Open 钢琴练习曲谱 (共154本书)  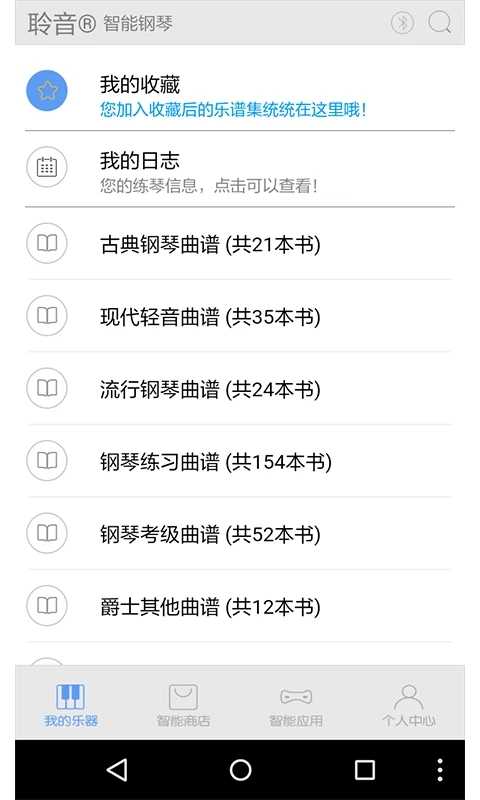coord(240,461)
